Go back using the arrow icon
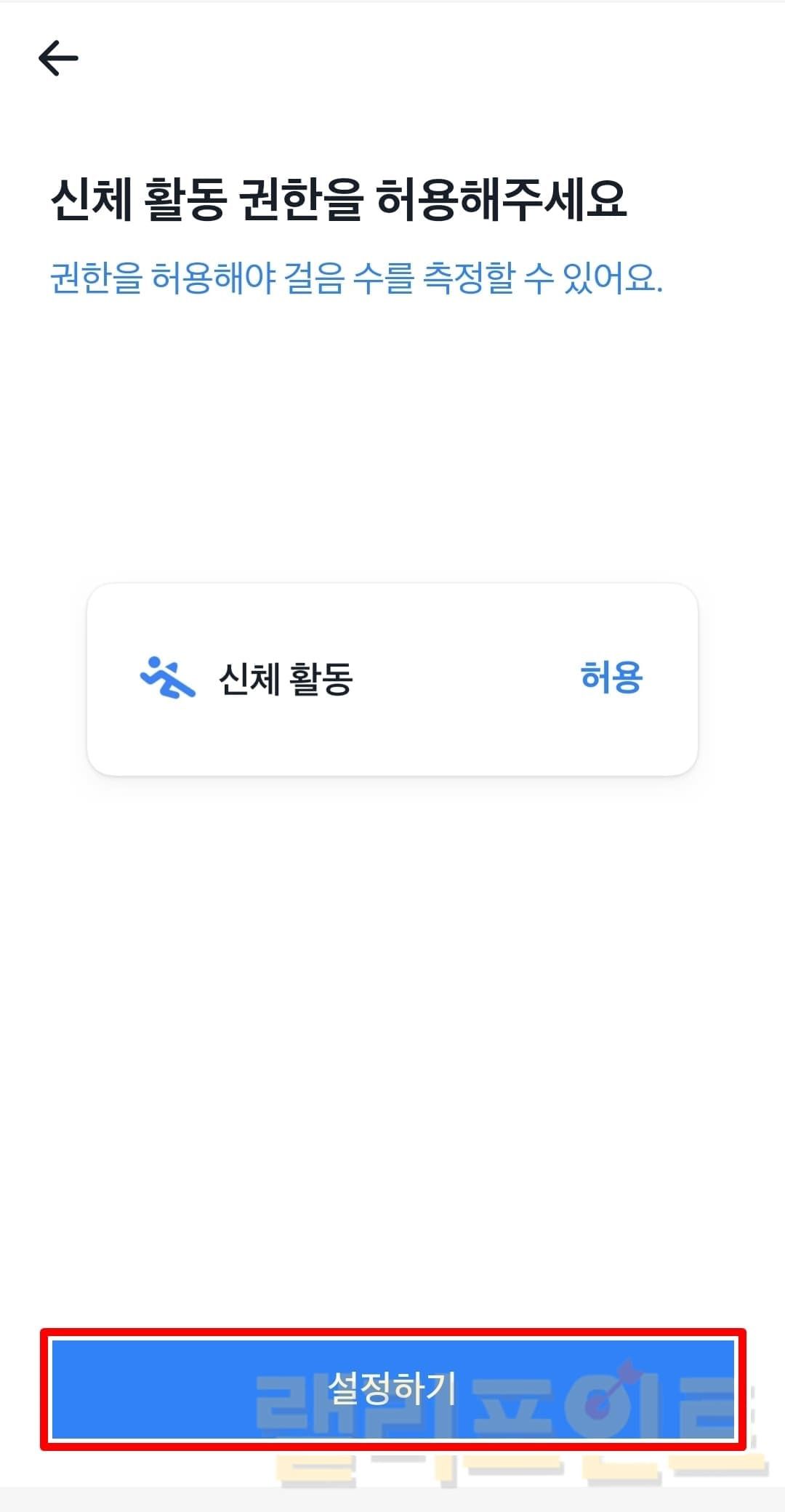This screenshot has height=1512, width=785. 58,58
